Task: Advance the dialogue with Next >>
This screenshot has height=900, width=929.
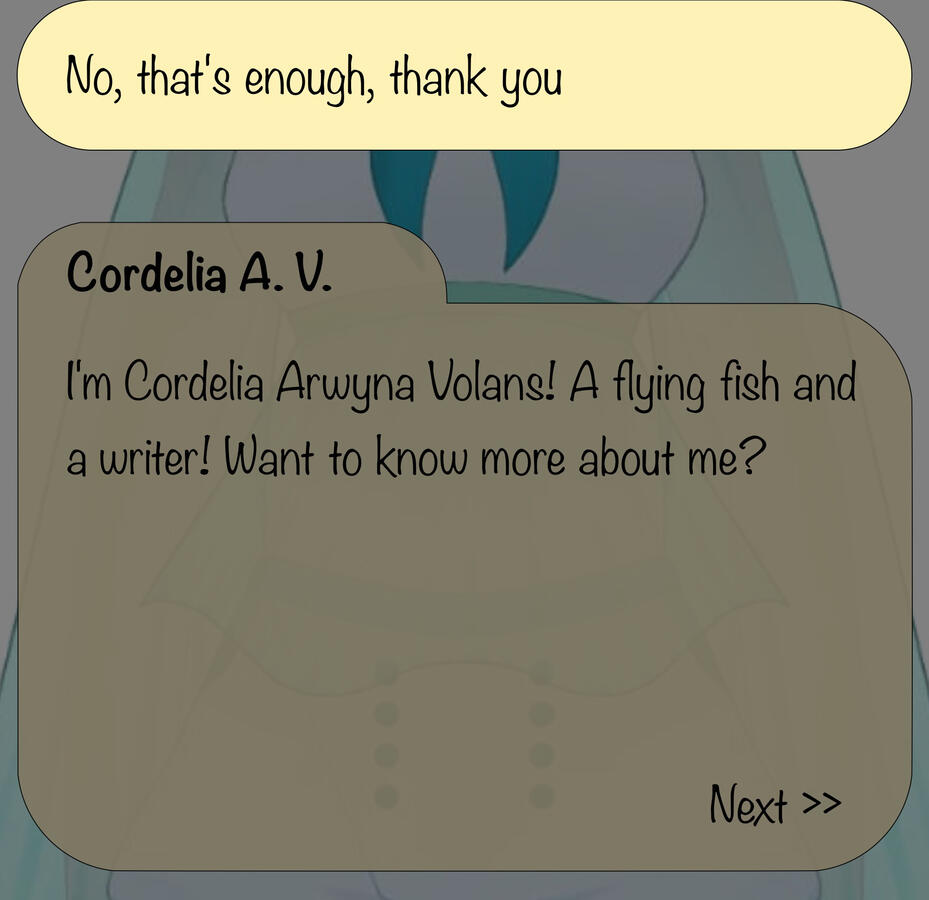Action: 775,803
